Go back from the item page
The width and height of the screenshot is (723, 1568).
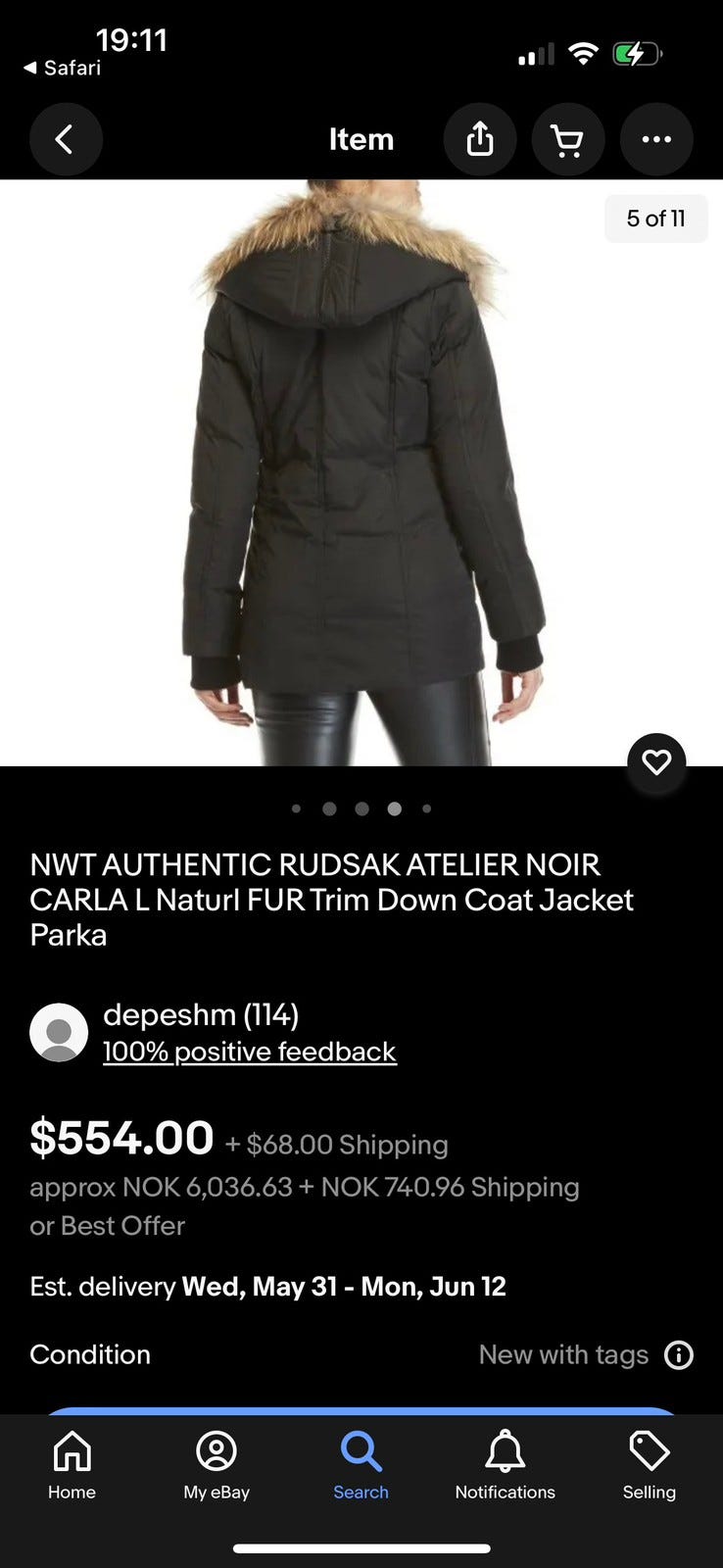click(65, 139)
